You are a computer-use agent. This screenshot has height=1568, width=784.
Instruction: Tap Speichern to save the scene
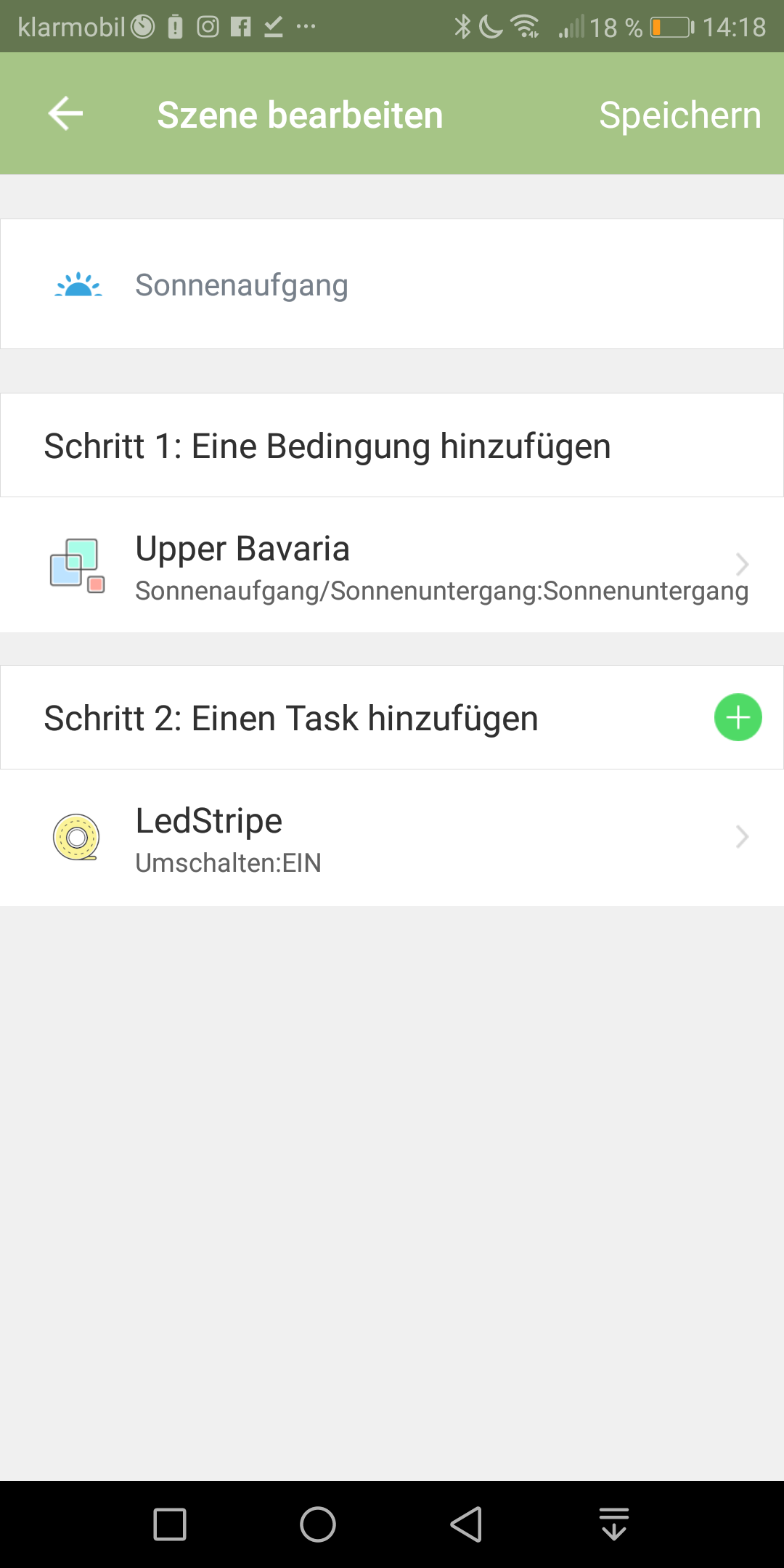(679, 115)
